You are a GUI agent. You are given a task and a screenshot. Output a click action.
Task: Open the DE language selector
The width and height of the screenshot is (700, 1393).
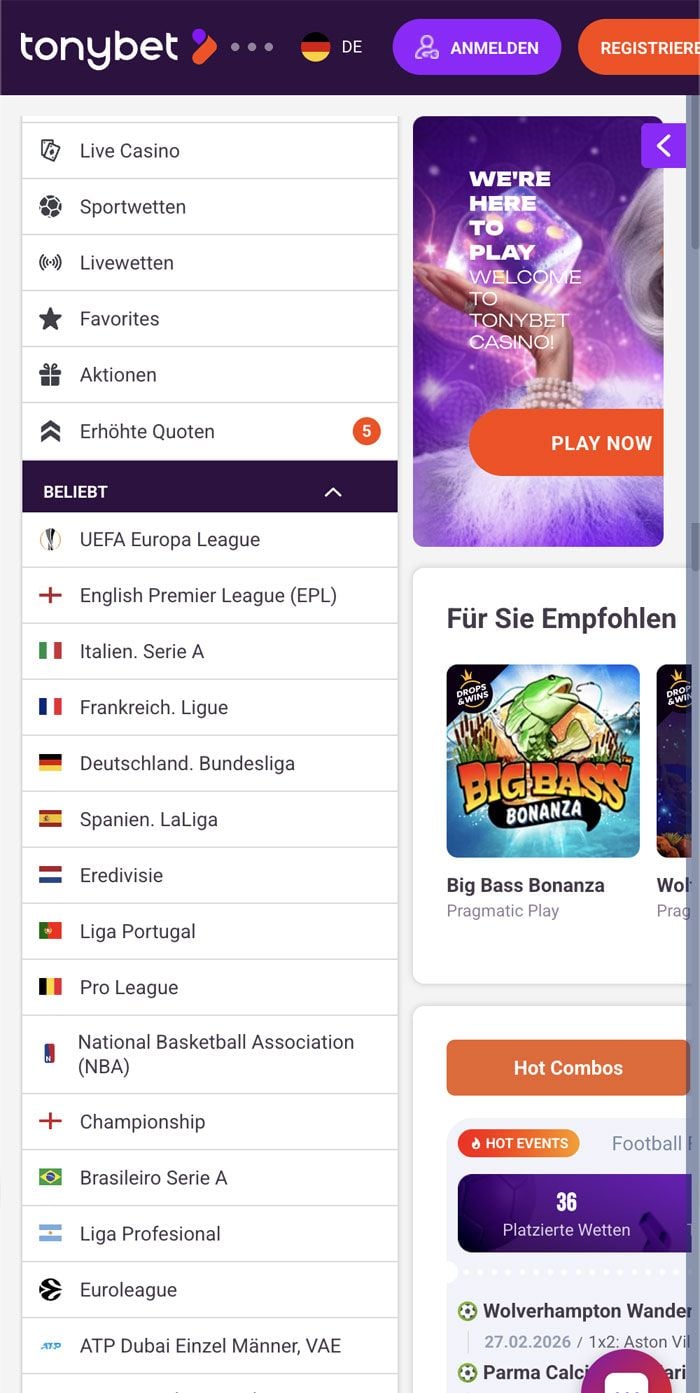332,47
